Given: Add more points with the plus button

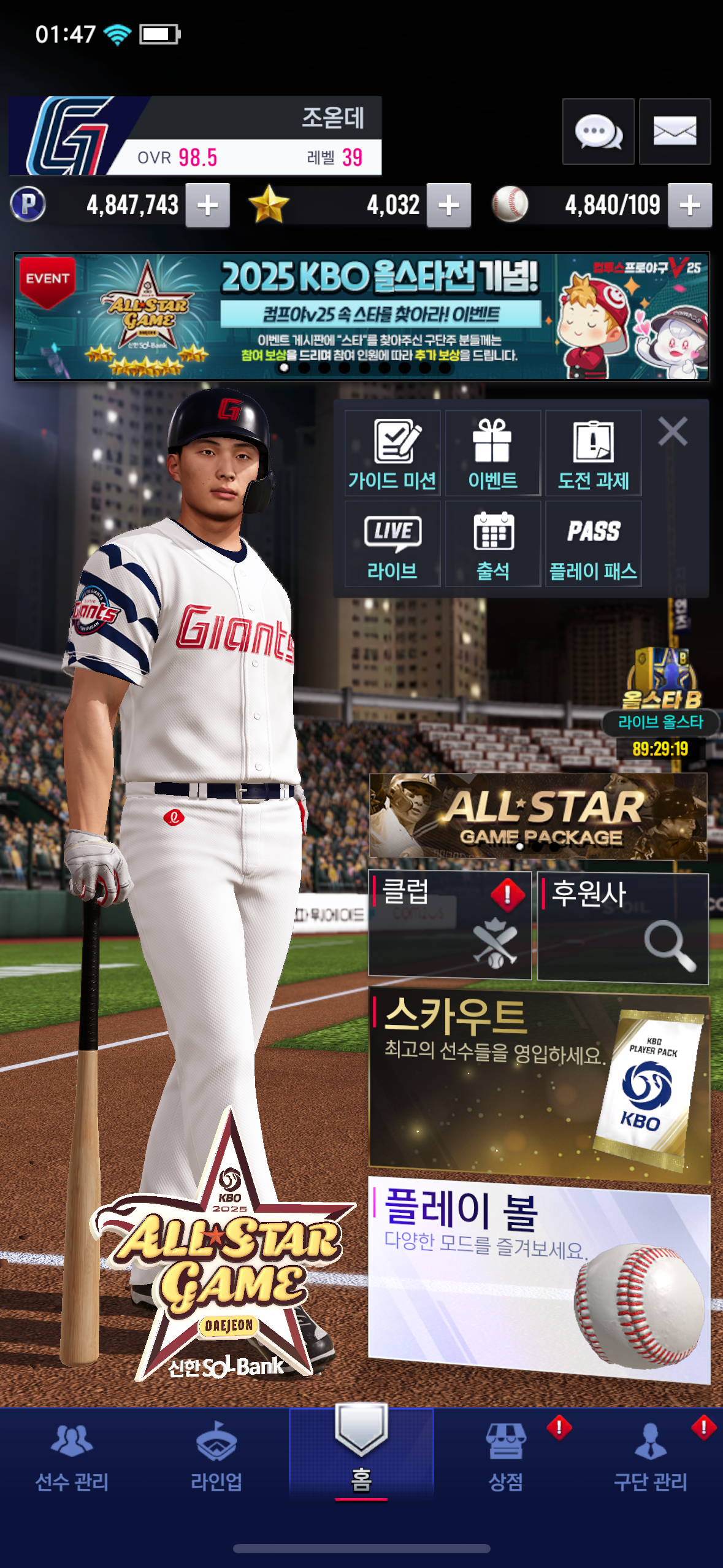Looking at the screenshot, I should pyautogui.click(x=208, y=206).
